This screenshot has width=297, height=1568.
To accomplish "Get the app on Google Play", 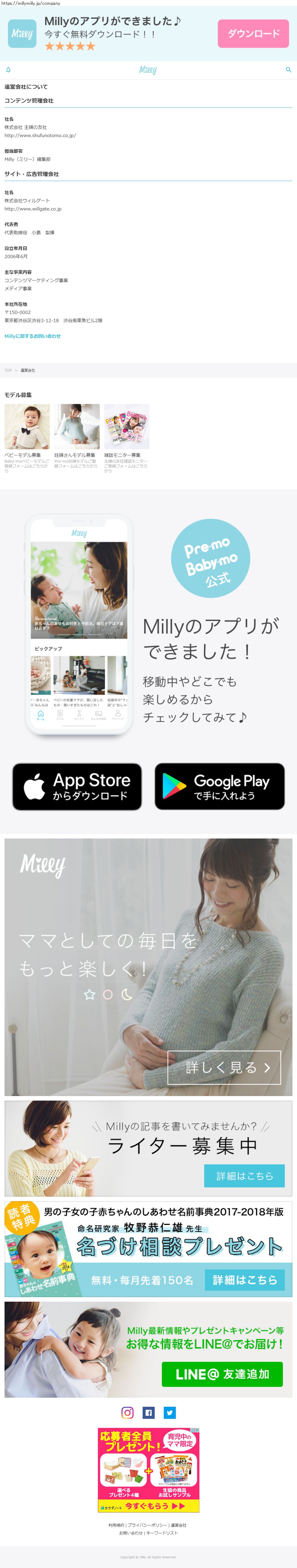I will (220, 787).
